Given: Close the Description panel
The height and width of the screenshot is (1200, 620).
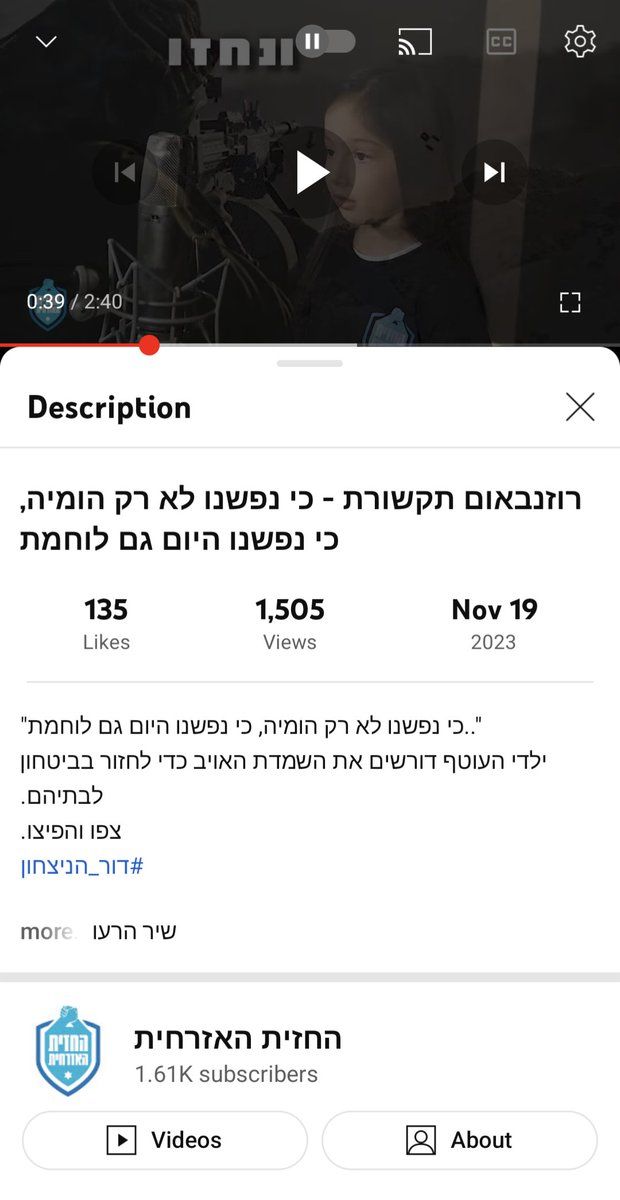Looking at the screenshot, I should [x=580, y=407].
